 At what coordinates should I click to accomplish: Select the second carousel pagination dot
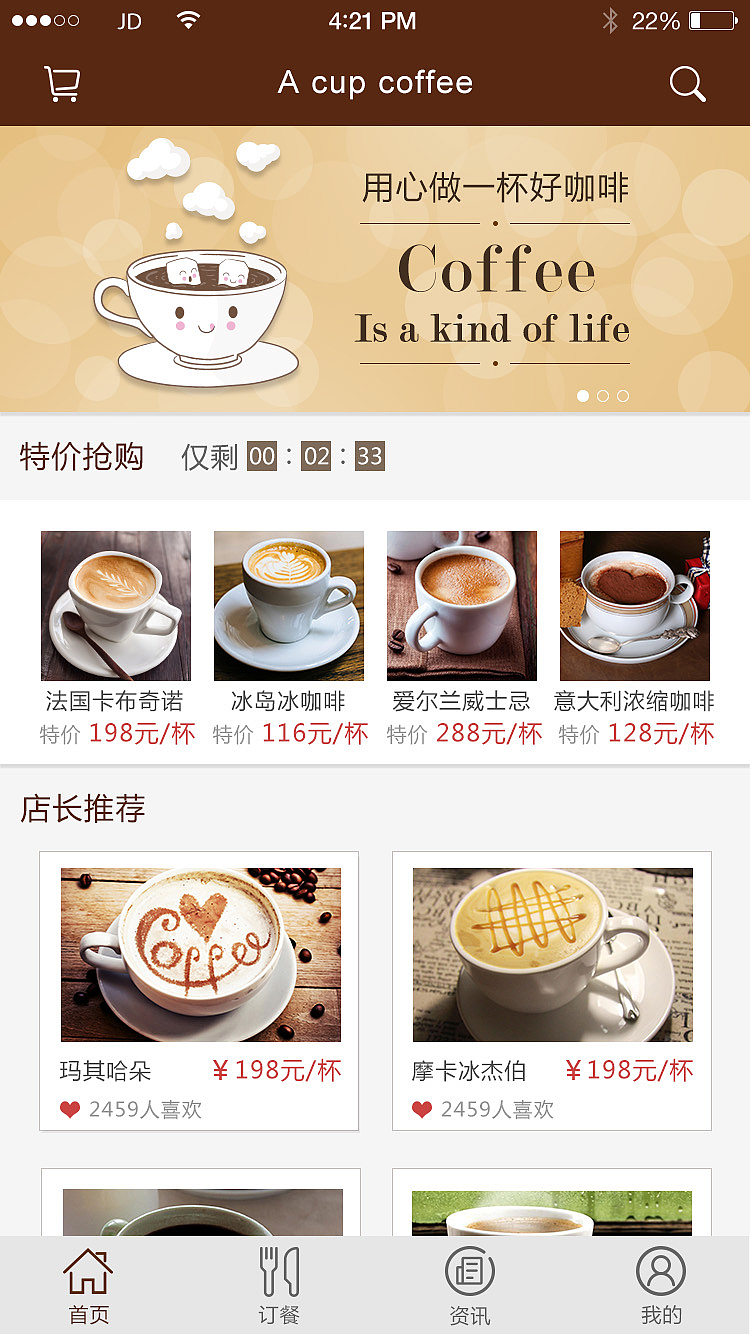pos(605,395)
